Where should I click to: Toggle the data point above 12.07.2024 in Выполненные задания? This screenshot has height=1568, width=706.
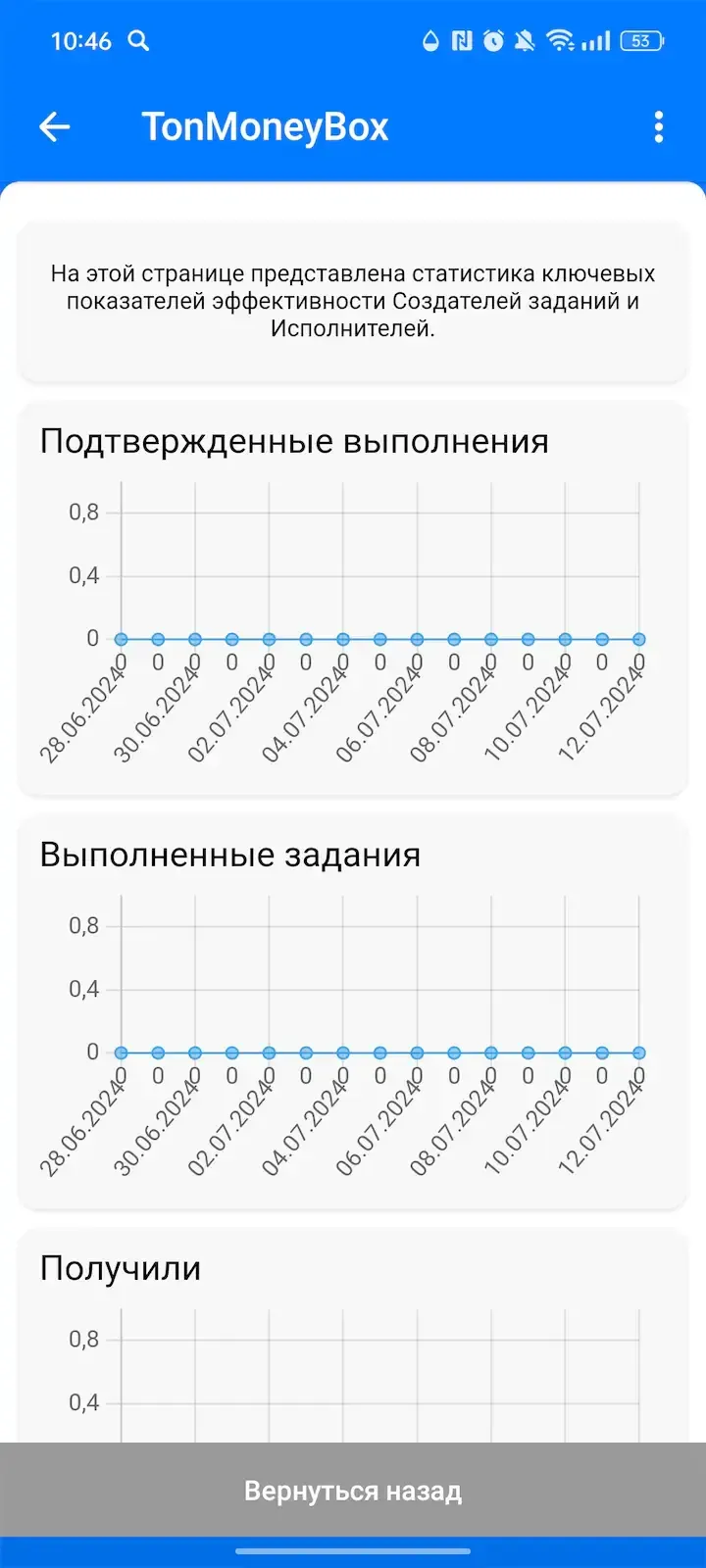(x=637, y=1052)
